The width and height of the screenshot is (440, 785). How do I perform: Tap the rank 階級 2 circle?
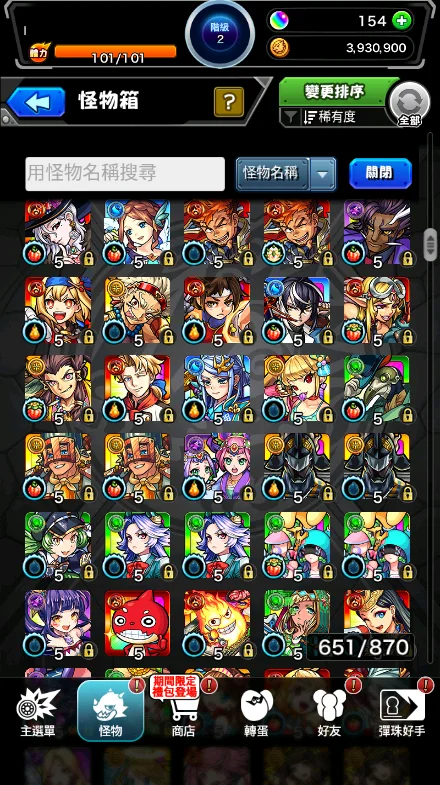(x=220, y=34)
